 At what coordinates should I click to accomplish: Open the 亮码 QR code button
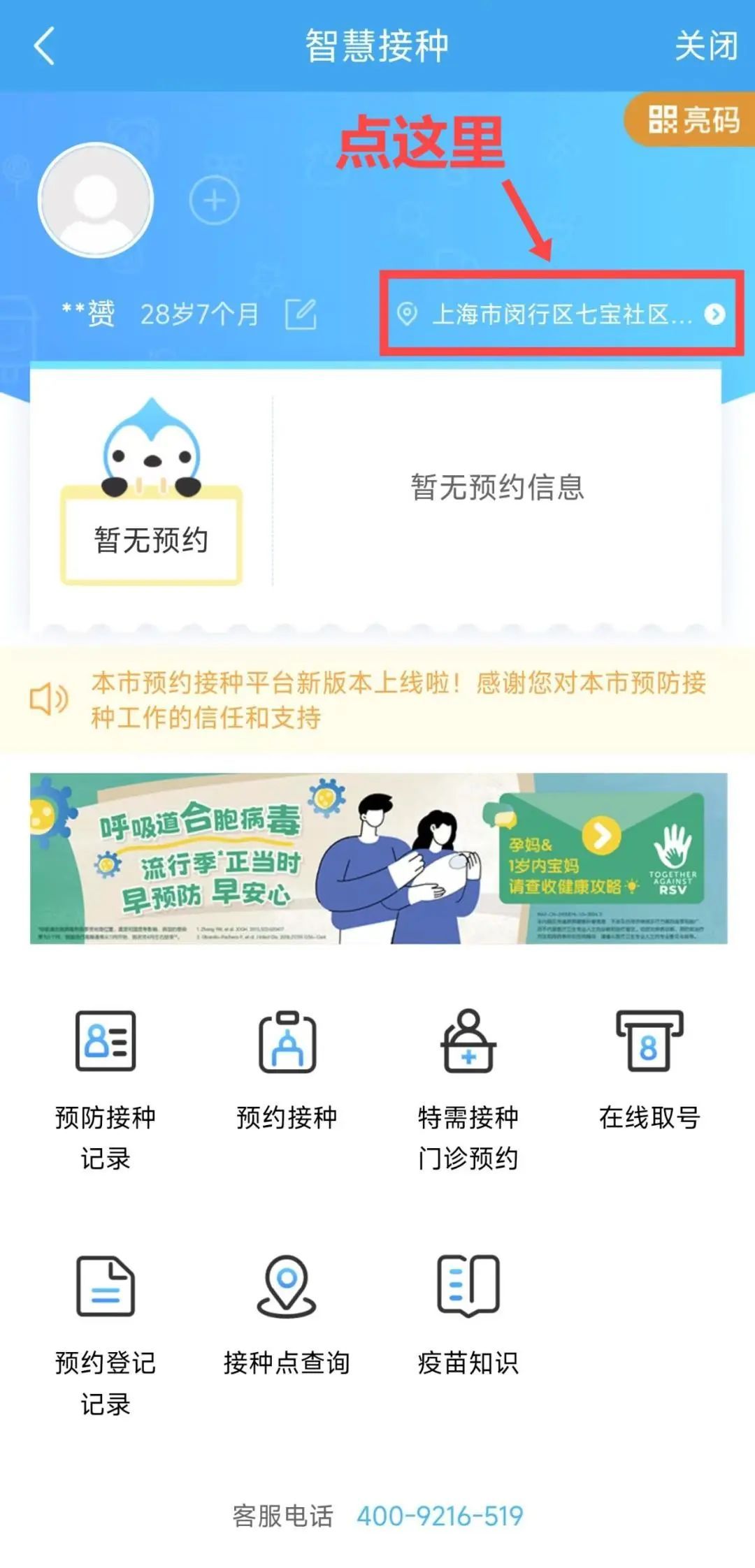click(692, 119)
